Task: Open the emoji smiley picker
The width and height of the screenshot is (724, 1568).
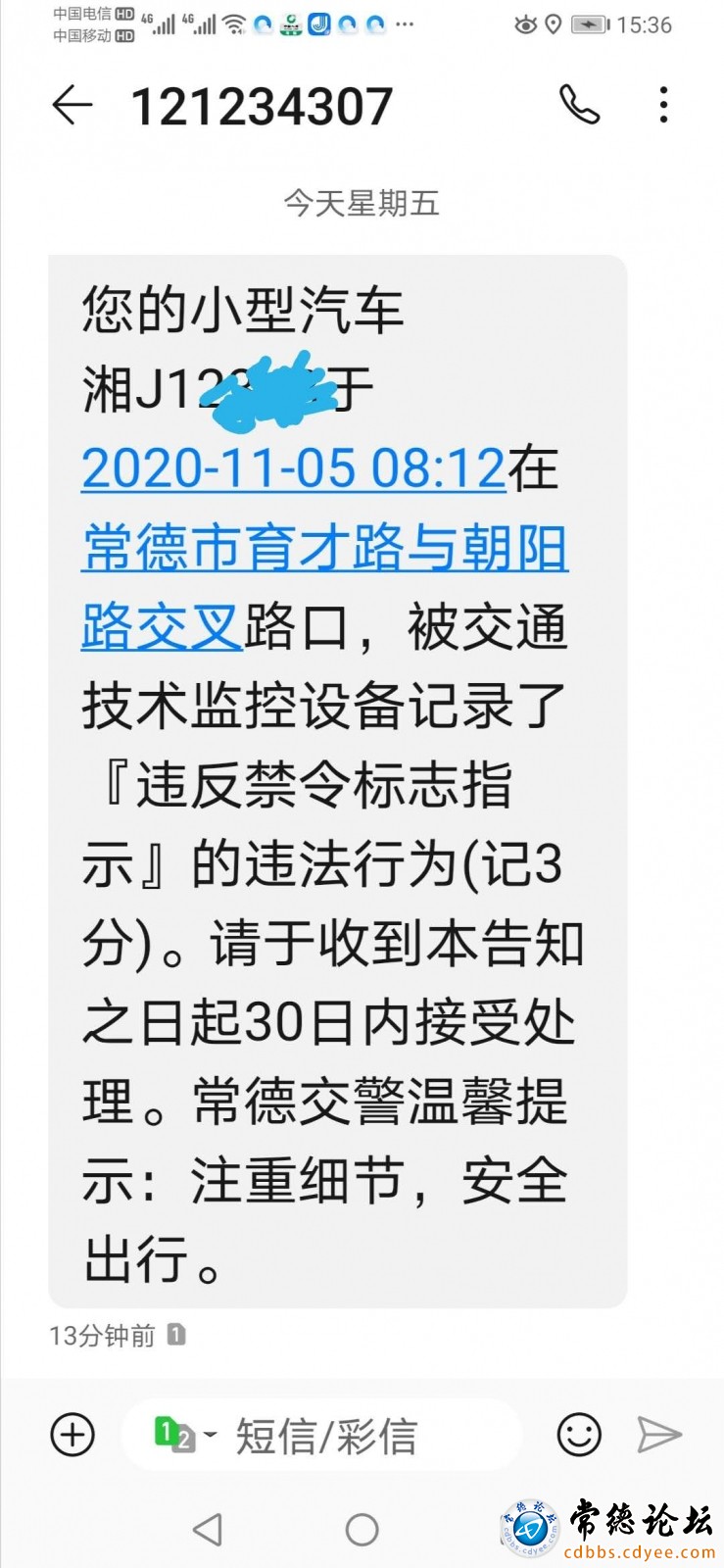Action: click(x=579, y=1436)
